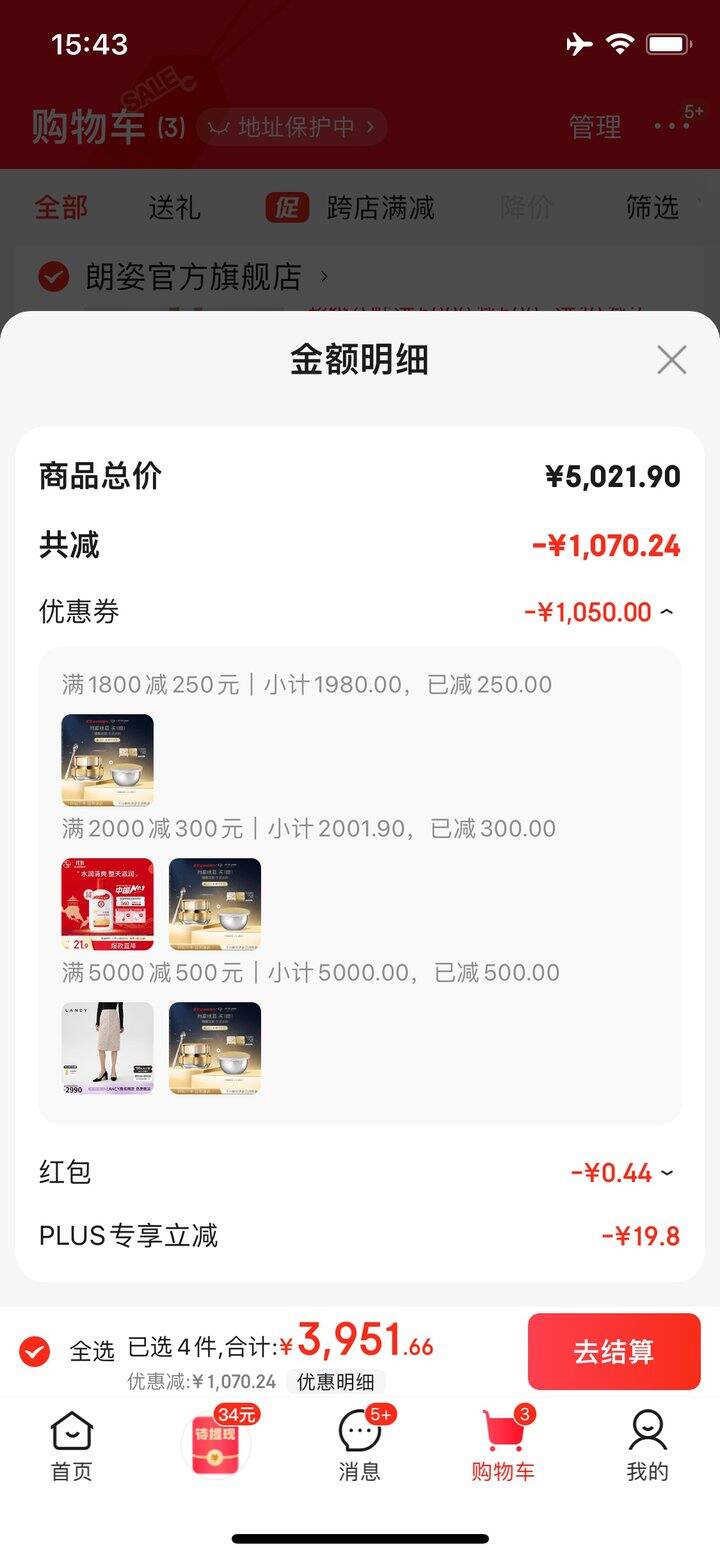Open the red product under 满2000减300元
The height and width of the screenshot is (1559, 720).
coord(107,904)
